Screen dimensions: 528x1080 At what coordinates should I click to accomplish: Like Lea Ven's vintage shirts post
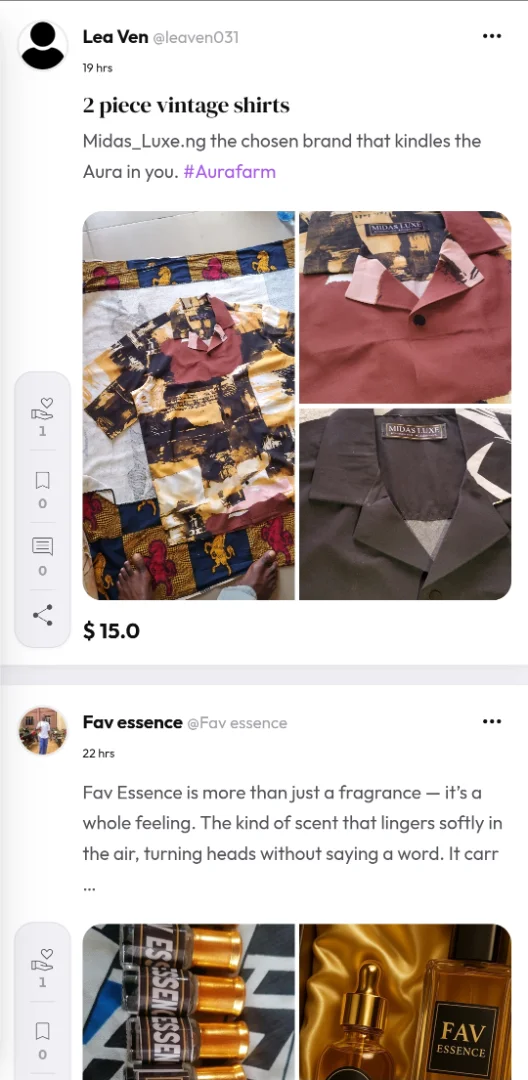point(43,408)
